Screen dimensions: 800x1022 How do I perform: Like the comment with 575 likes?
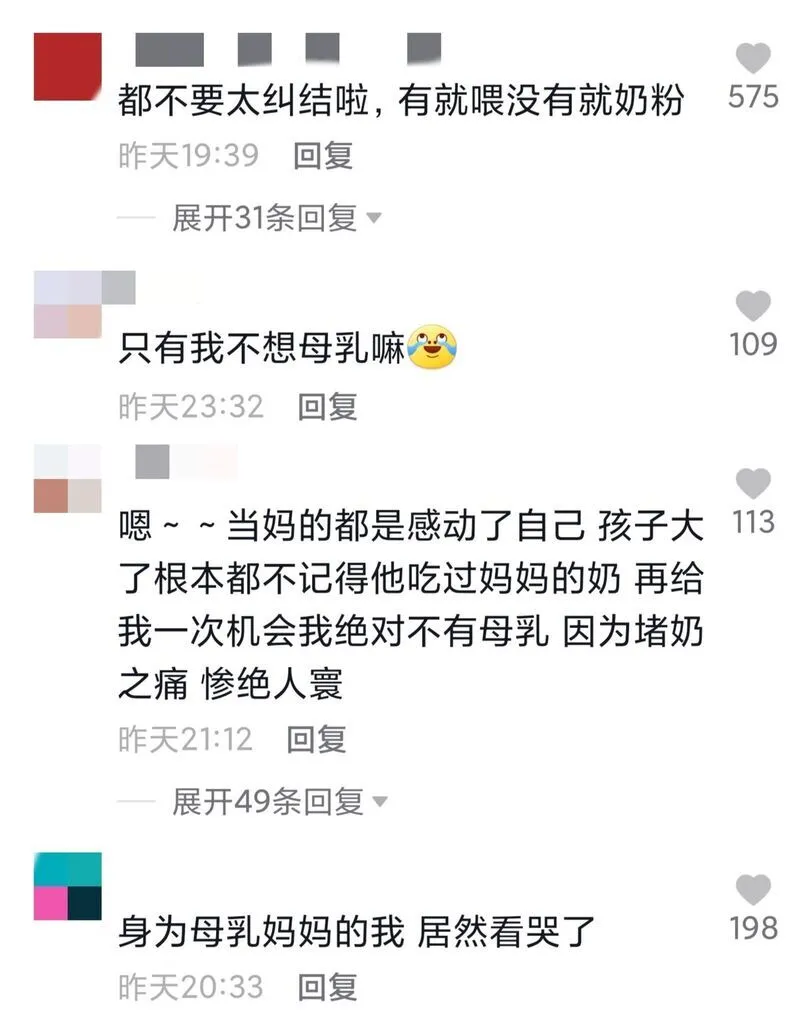tap(753, 59)
